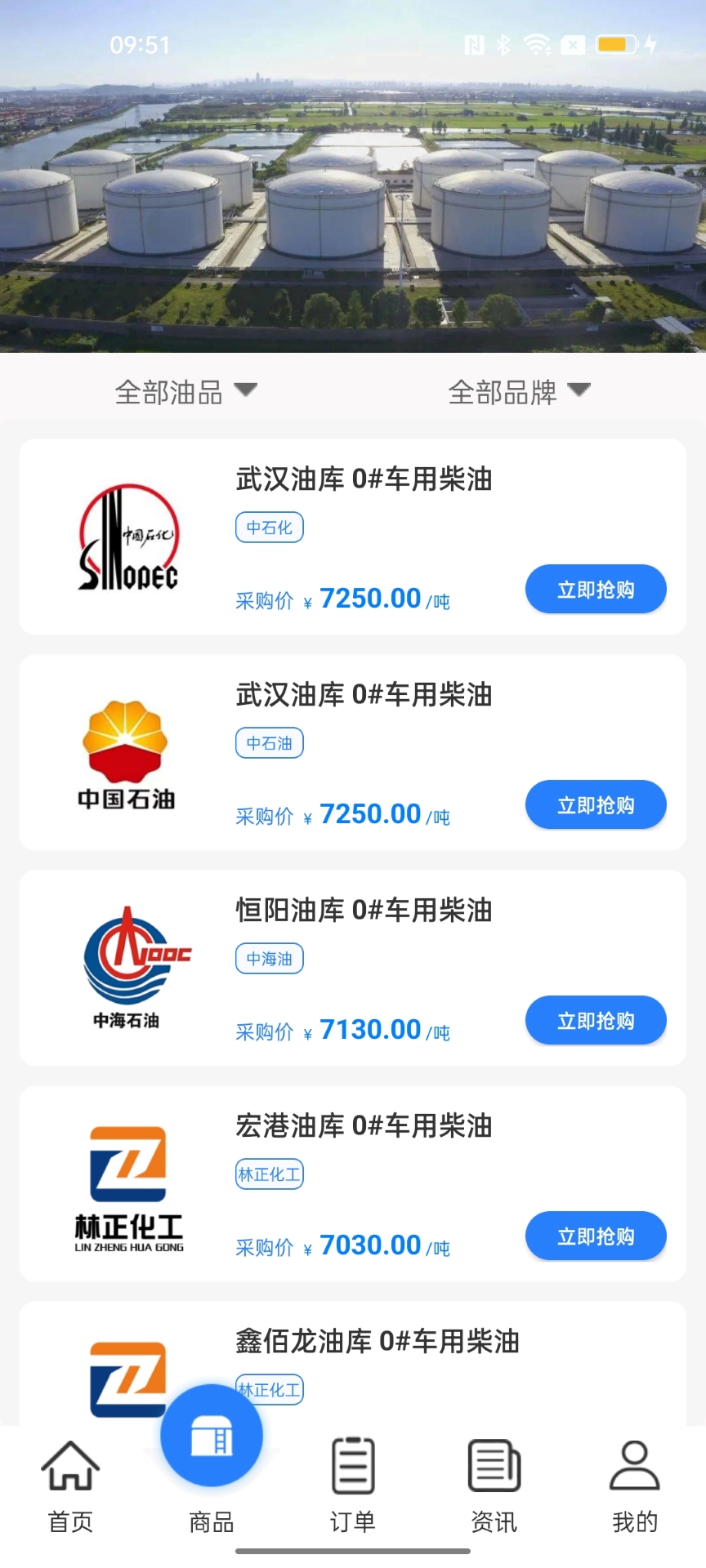Image resolution: width=706 pixels, height=1568 pixels.
Task: Expand the 全部品牌 dropdown filter
Action: pyautogui.click(x=519, y=392)
